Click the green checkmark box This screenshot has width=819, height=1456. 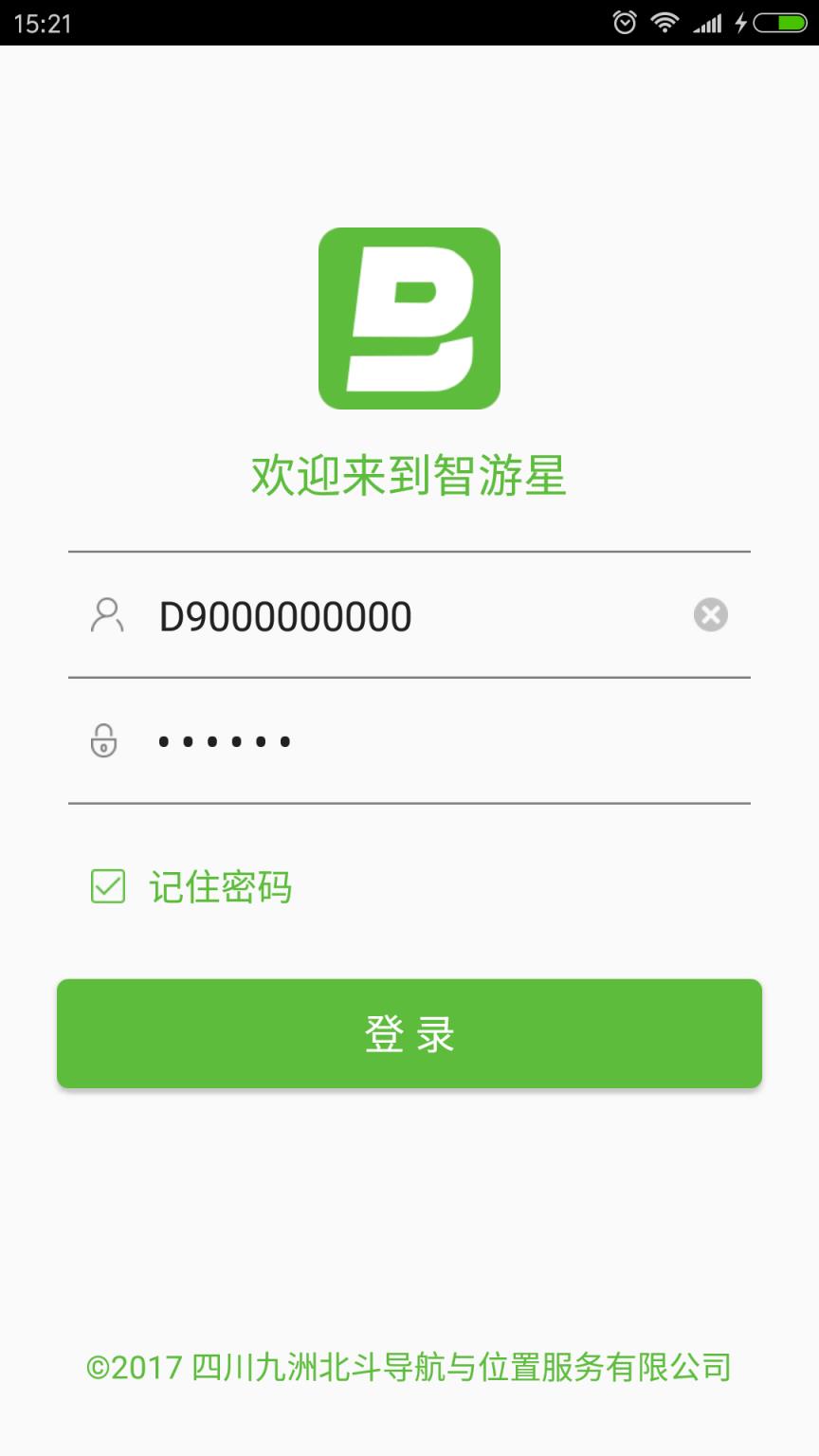107,886
